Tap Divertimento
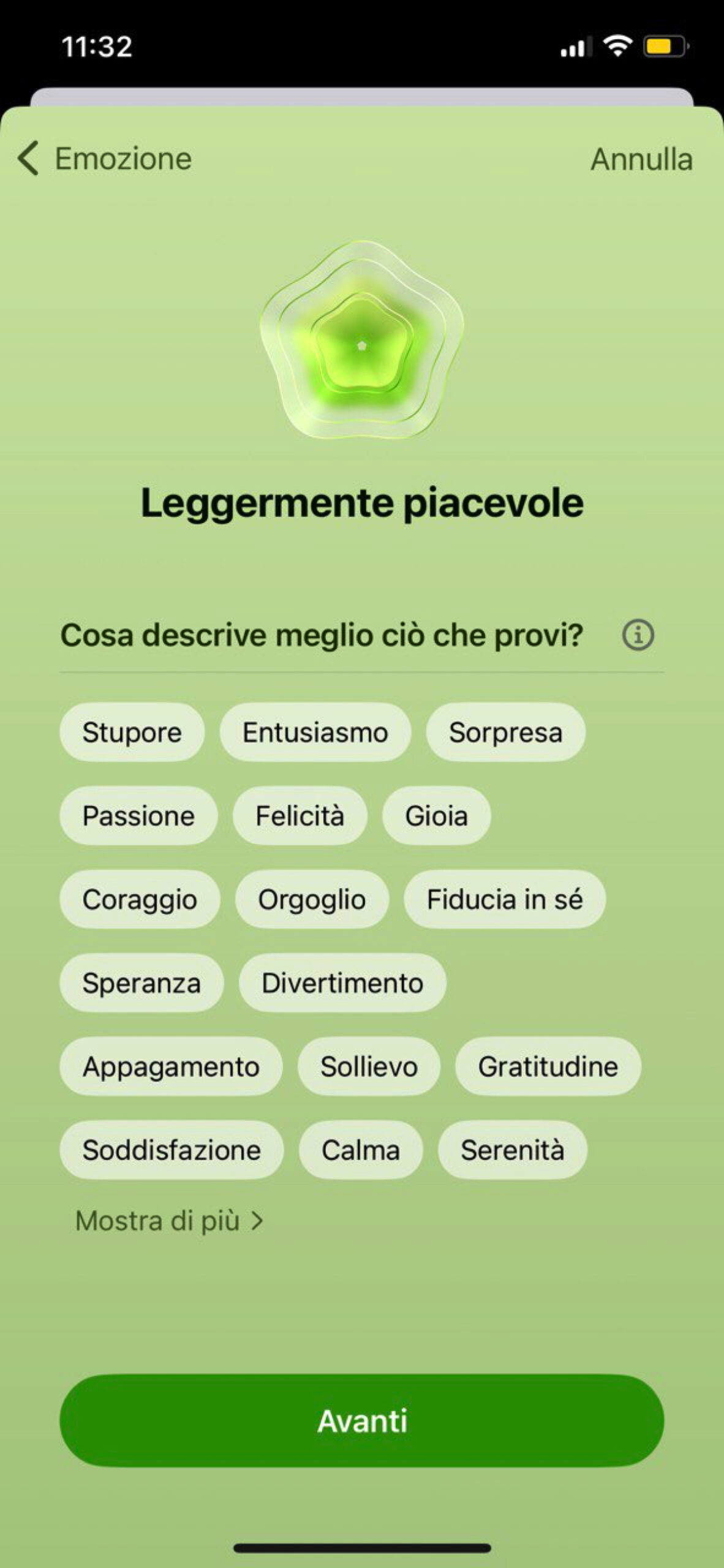 (x=342, y=983)
